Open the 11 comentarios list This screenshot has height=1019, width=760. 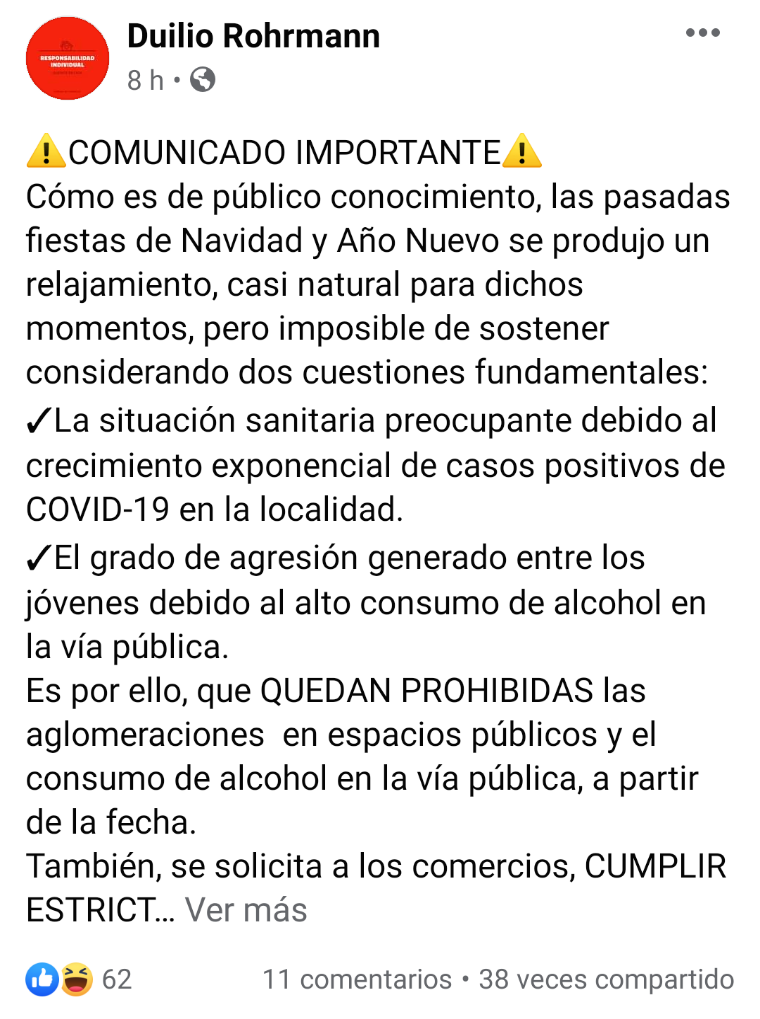pos(357,979)
